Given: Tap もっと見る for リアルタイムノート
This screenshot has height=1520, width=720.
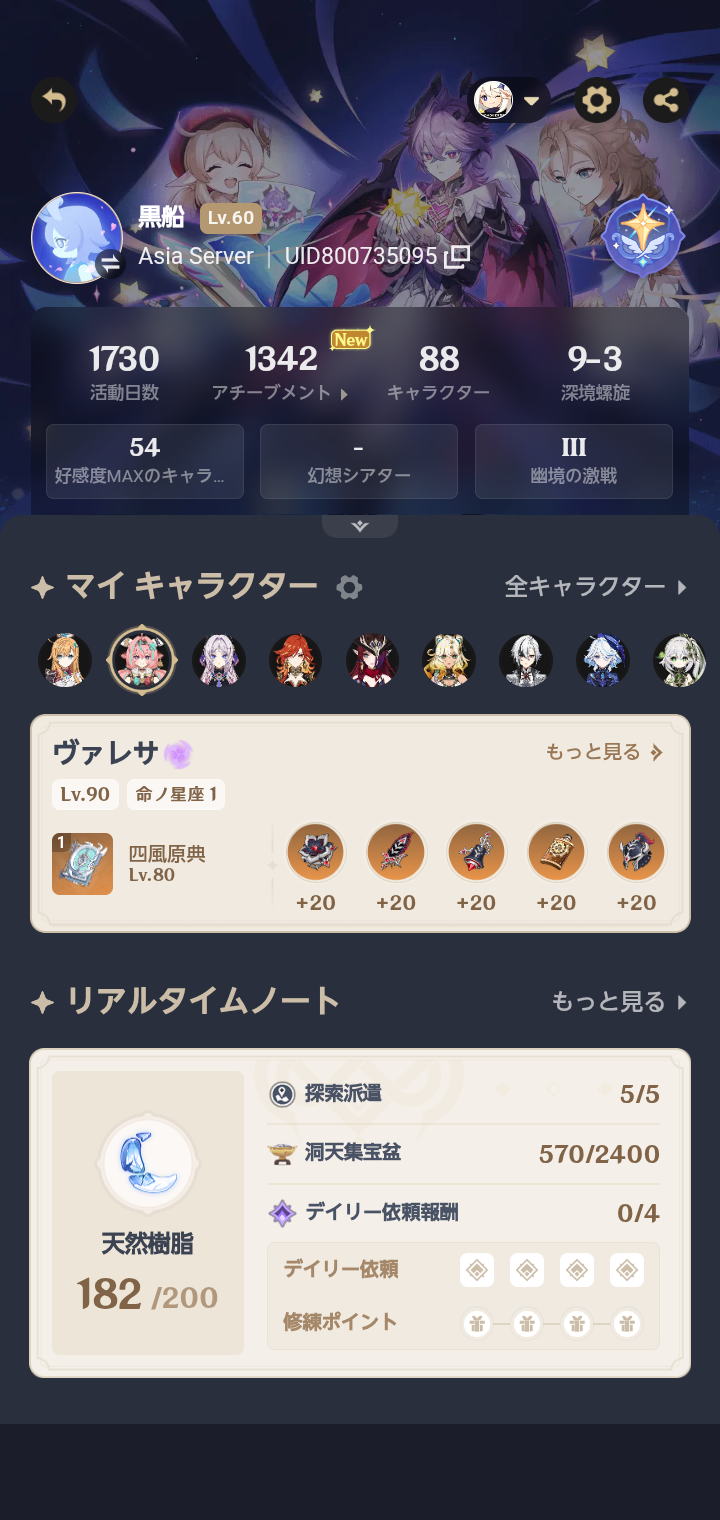Looking at the screenshot, I should pos(619,1001).
